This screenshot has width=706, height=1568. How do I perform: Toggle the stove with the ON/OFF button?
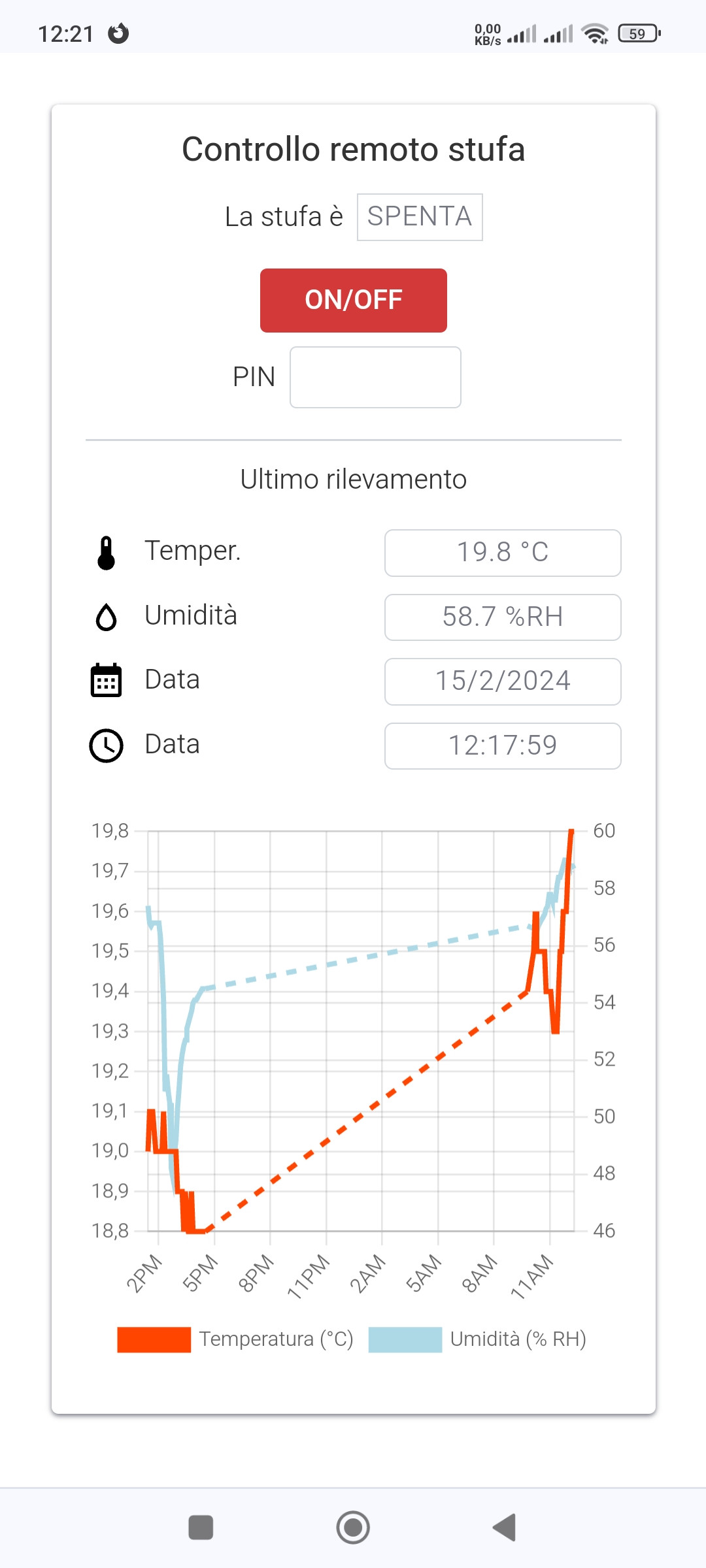coord(353,301)
